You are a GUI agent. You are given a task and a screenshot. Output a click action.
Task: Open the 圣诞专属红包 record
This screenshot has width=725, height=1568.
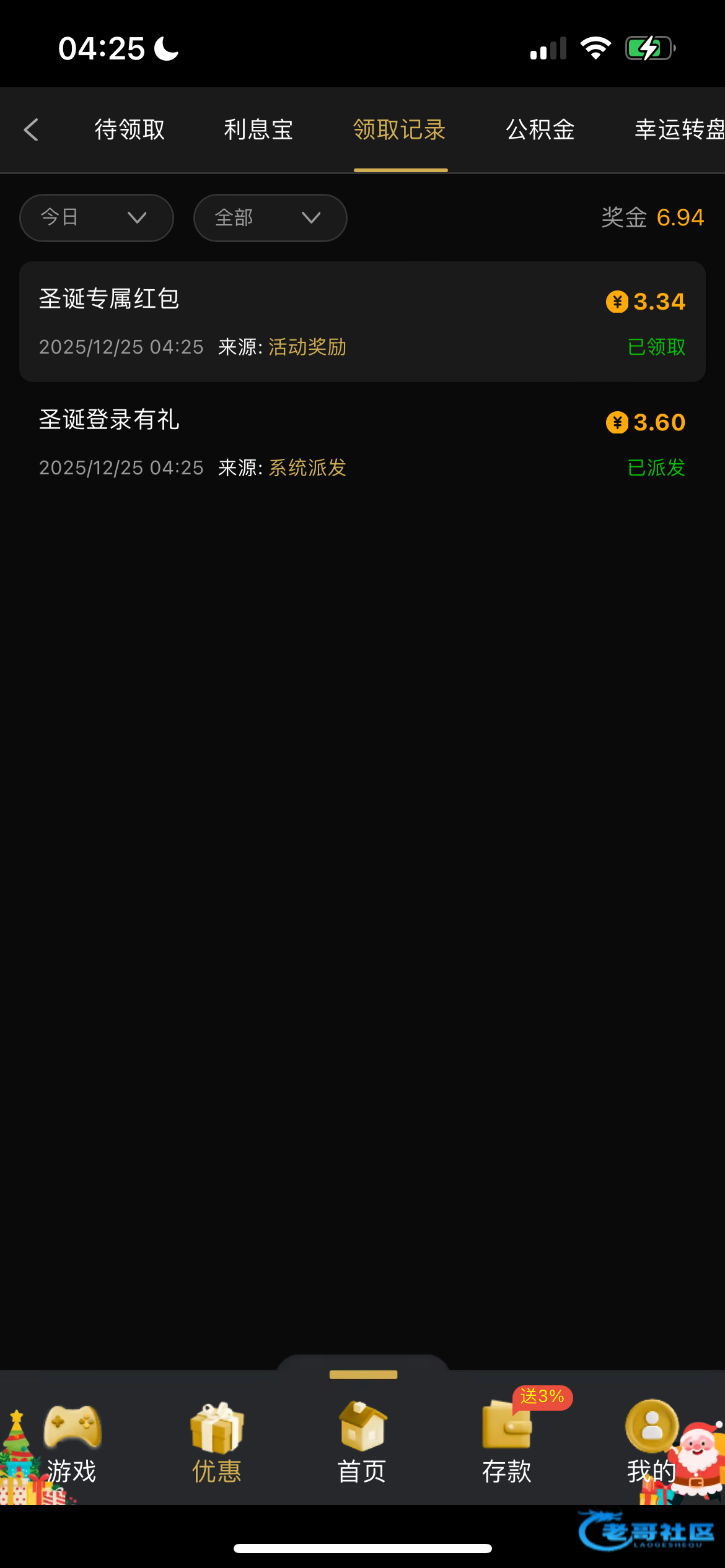(362, 321)
